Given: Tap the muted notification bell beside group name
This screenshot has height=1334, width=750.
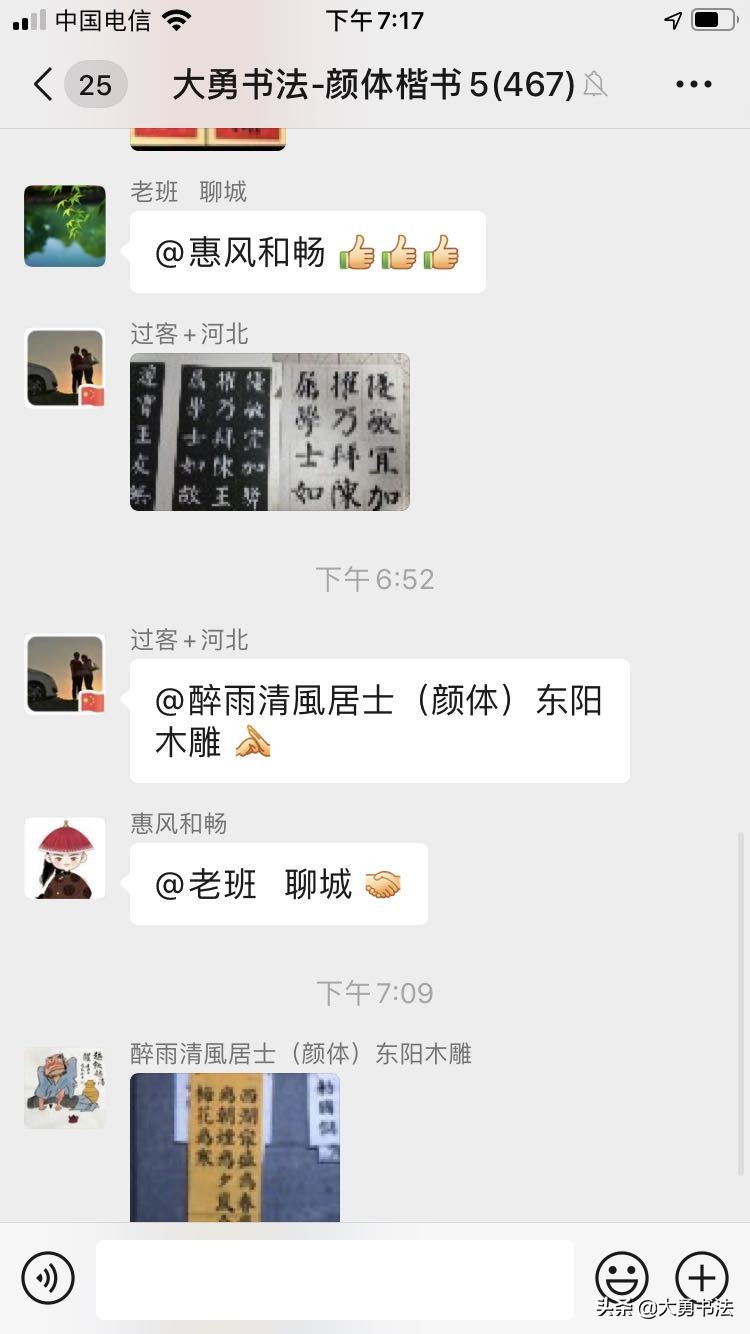Looking at the screenshot, I should 596,84.
